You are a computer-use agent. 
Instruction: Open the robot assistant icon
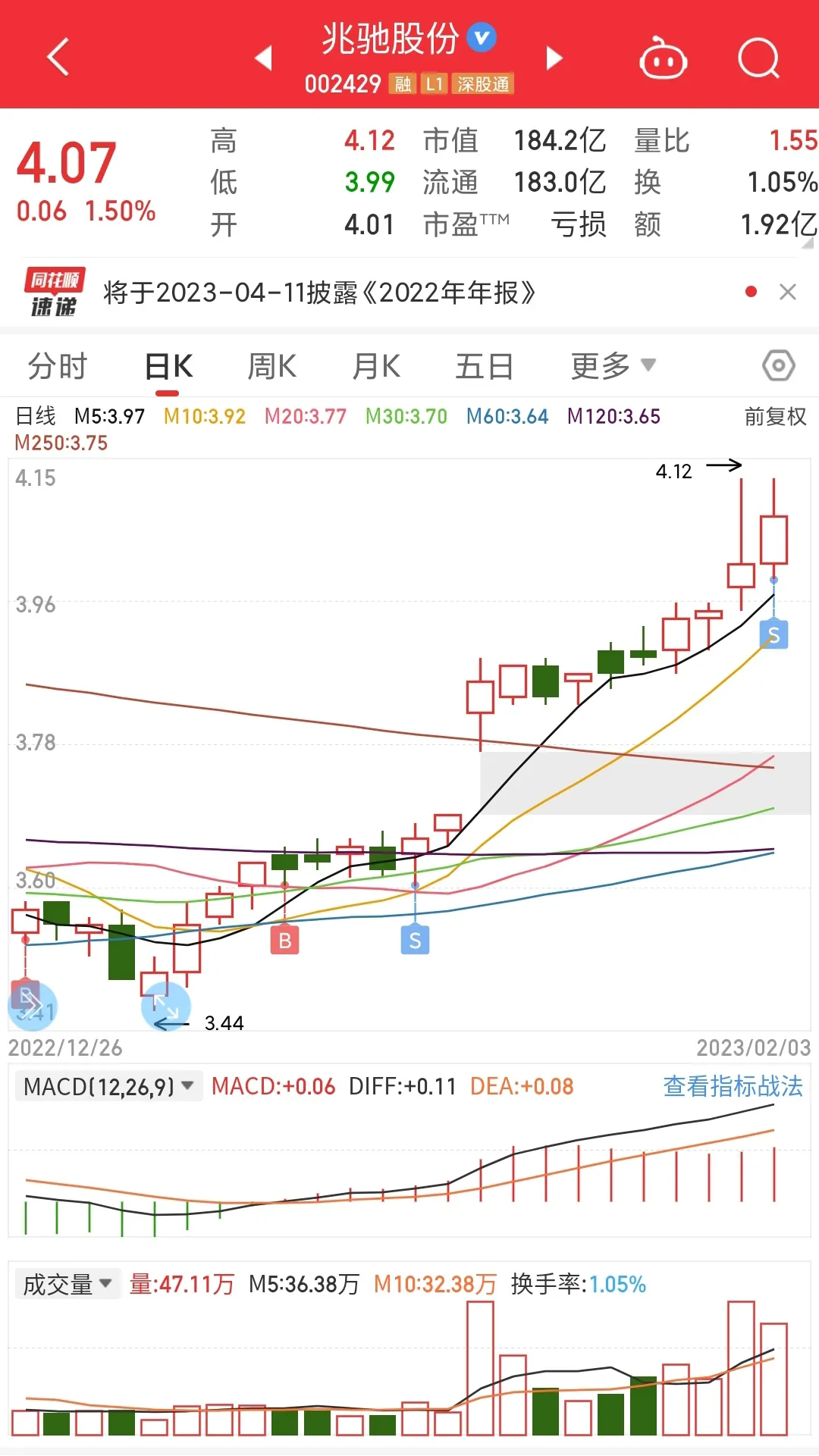click(664, 59)
